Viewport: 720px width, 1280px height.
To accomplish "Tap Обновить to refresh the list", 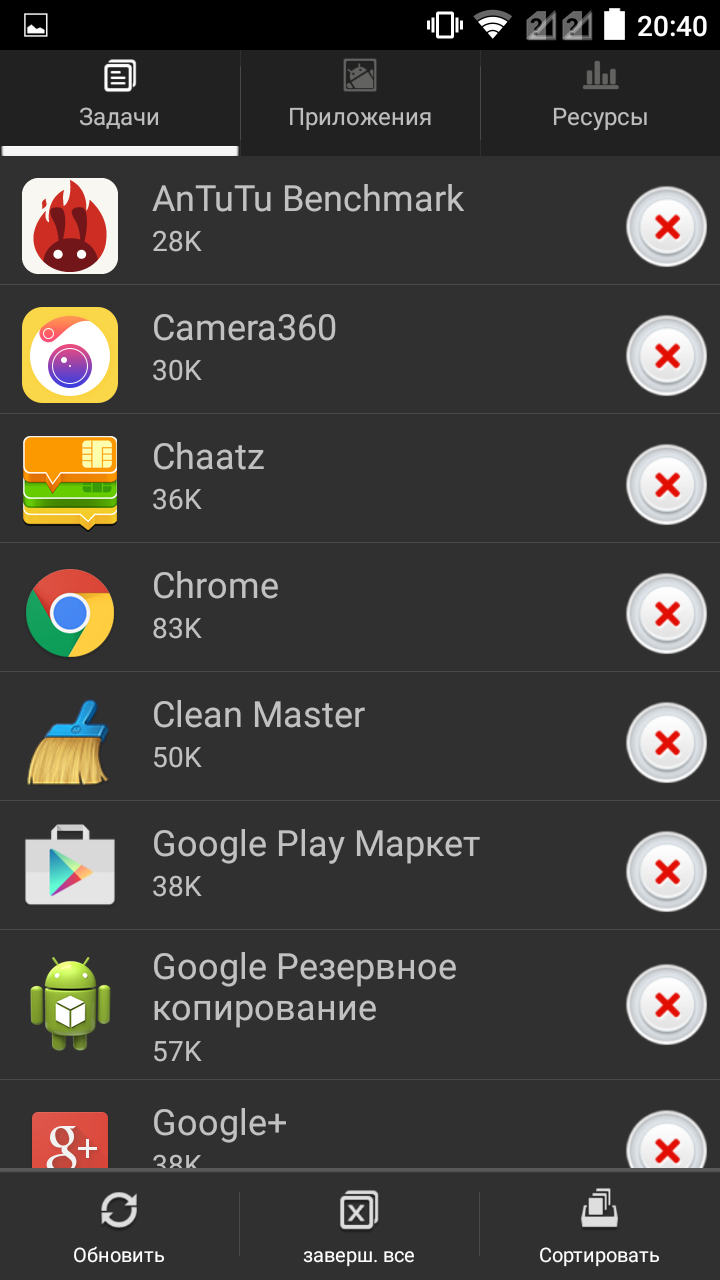I will pyautogui.click(x=119, y=1226).
